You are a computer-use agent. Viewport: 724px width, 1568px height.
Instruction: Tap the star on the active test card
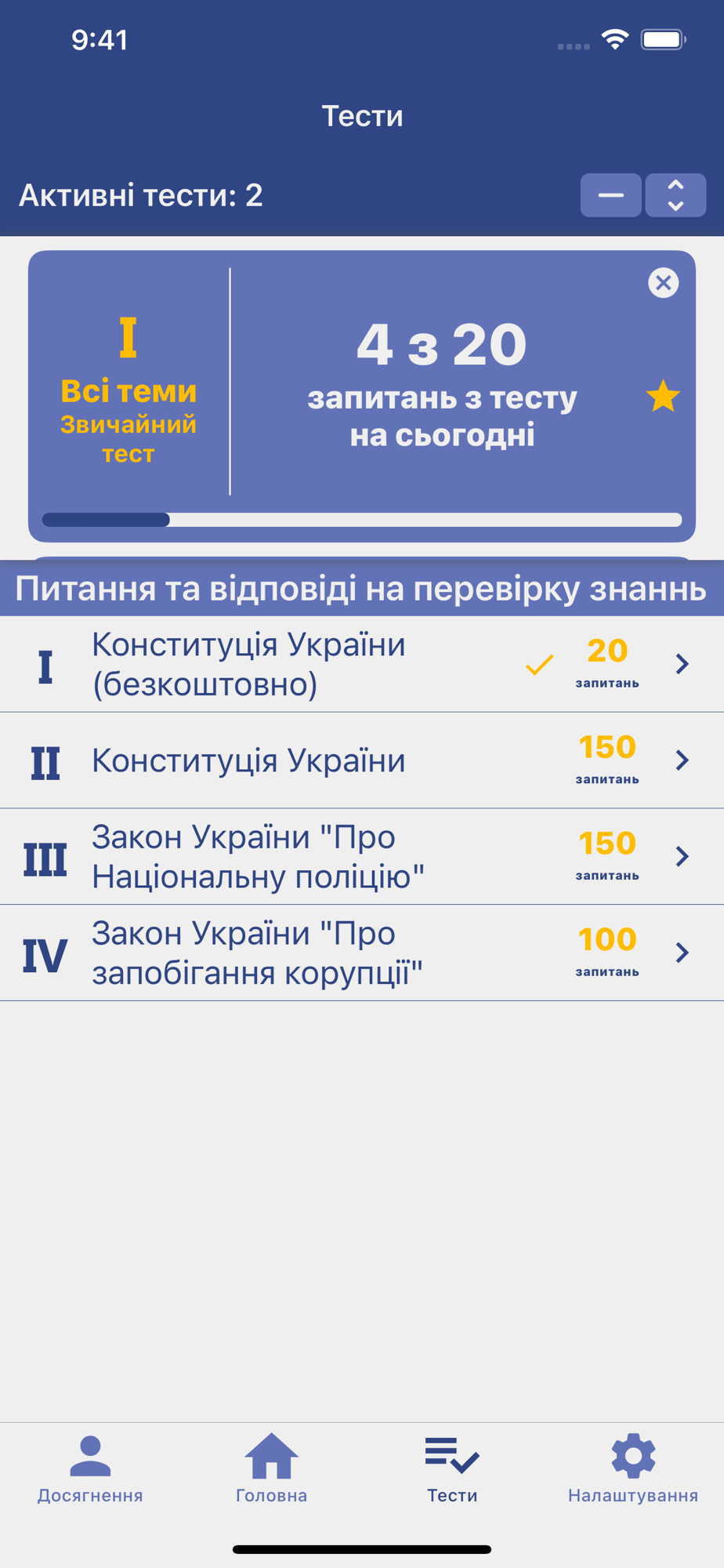click(x=663, y=396)
